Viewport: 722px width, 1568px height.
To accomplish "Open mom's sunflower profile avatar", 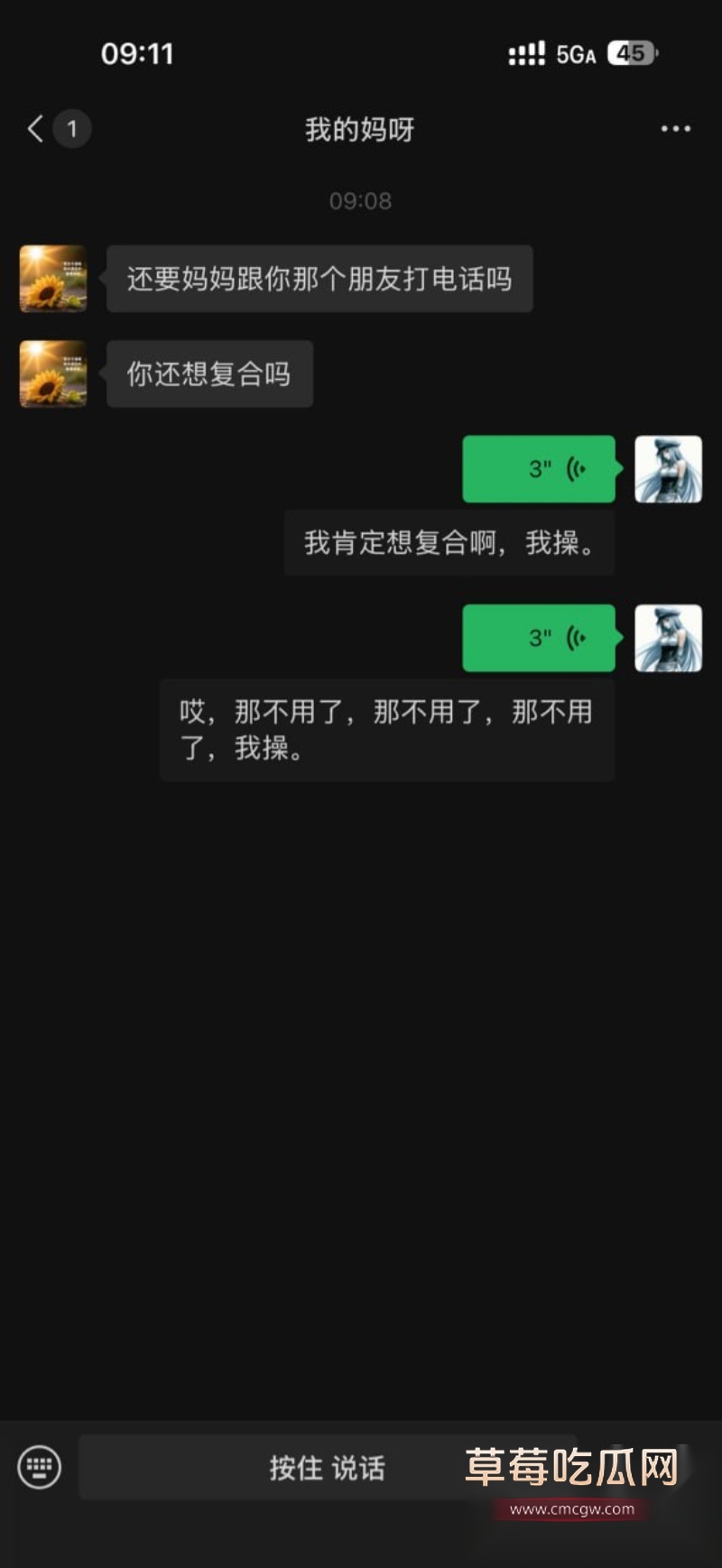I will point(51,280).
